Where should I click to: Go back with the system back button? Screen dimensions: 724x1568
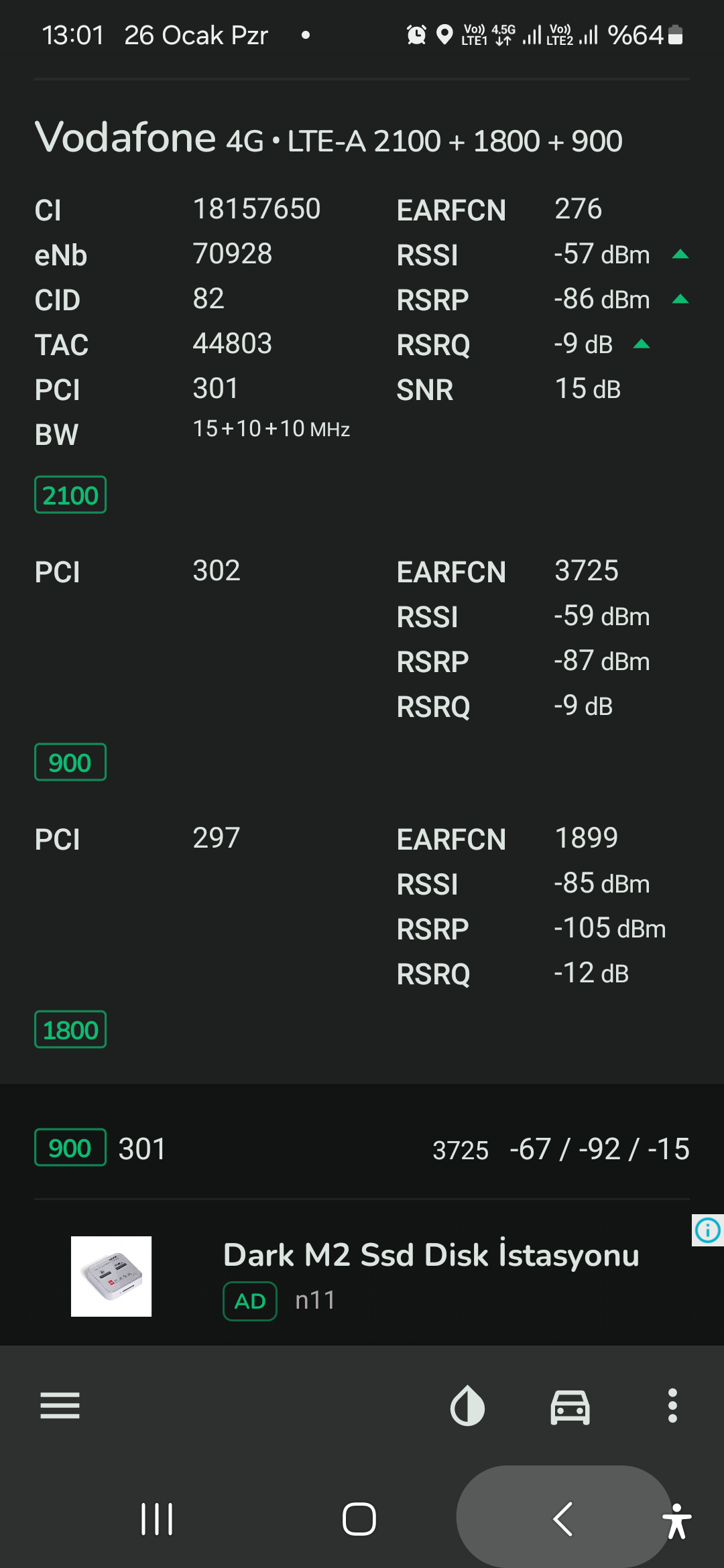point(563,1518)
